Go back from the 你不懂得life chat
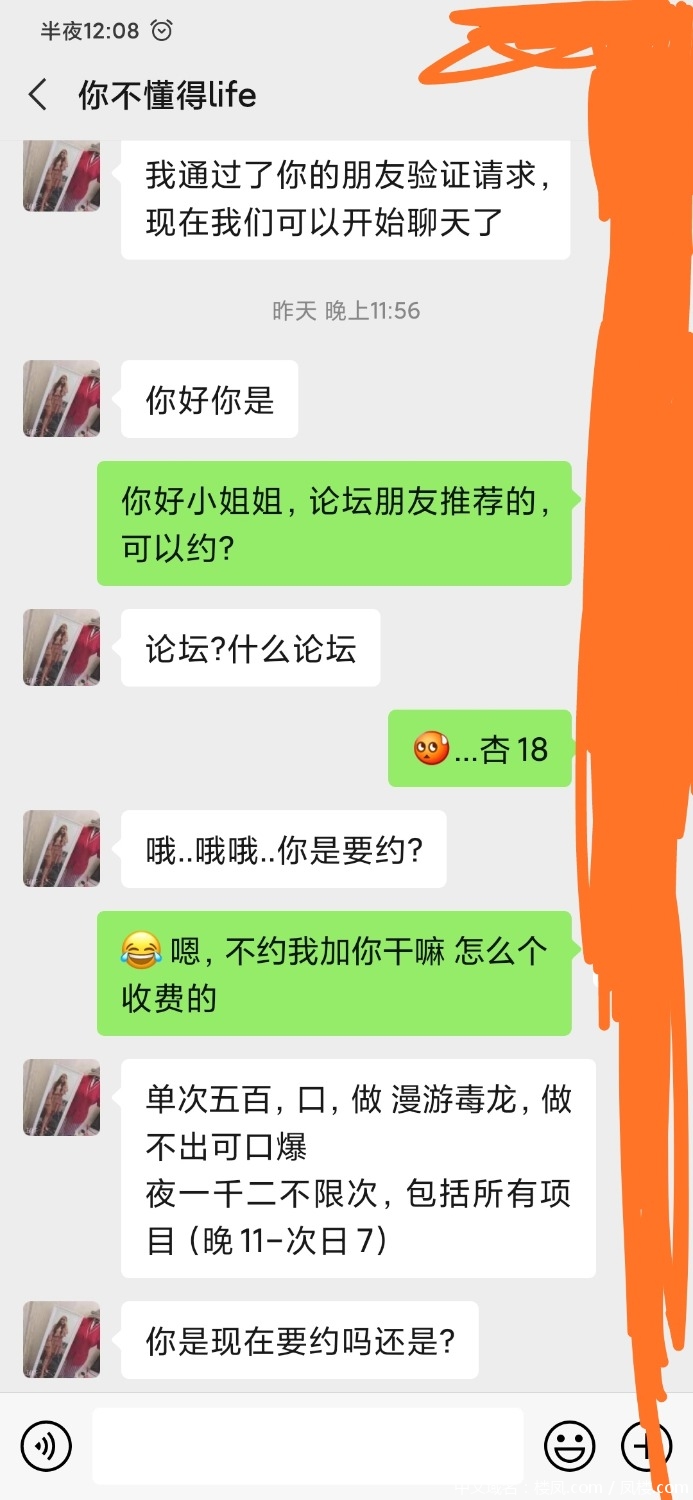Viewport: 693px width, 1500px height. click(x=38, y=96)
